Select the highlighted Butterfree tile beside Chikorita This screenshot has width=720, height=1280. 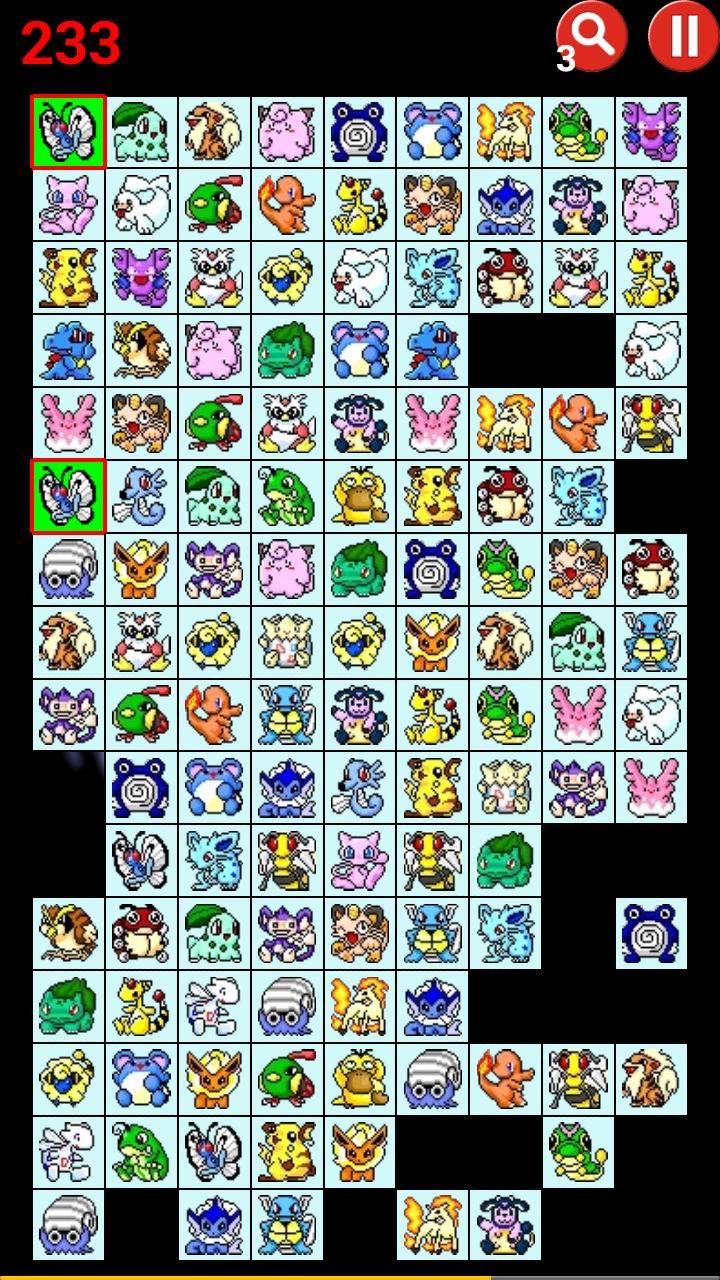(x=68, y=132)
